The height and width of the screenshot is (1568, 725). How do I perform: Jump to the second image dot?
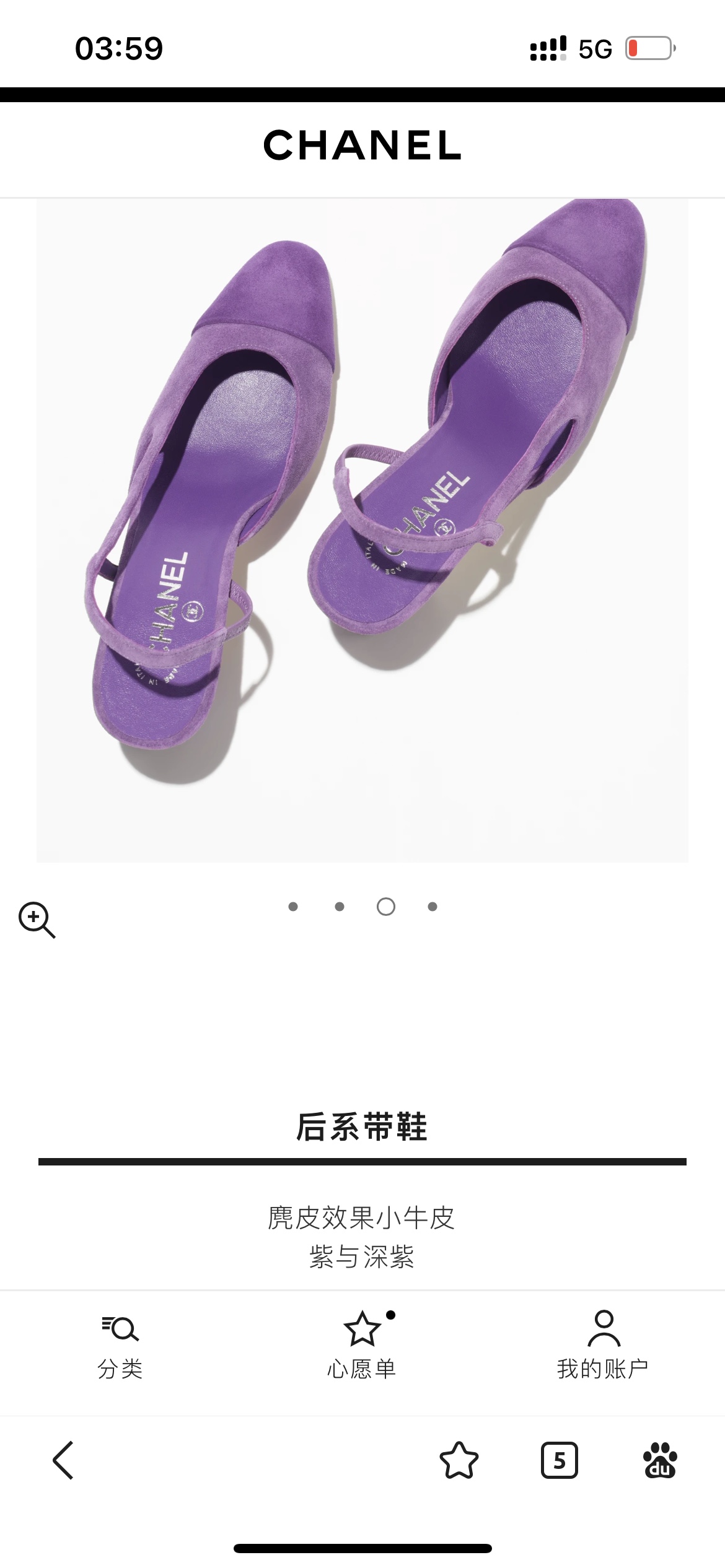(x=339, y=907)
